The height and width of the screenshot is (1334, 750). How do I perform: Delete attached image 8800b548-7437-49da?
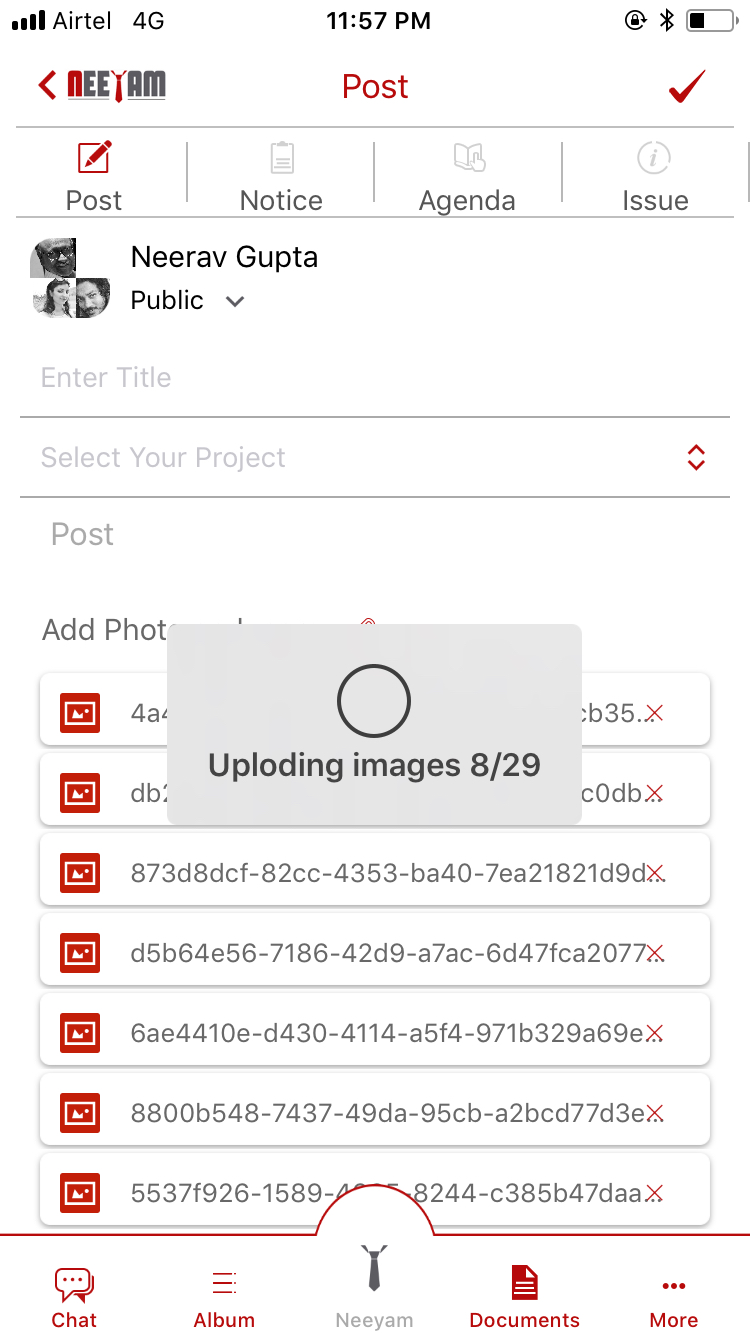click(x=655, y=1113)
